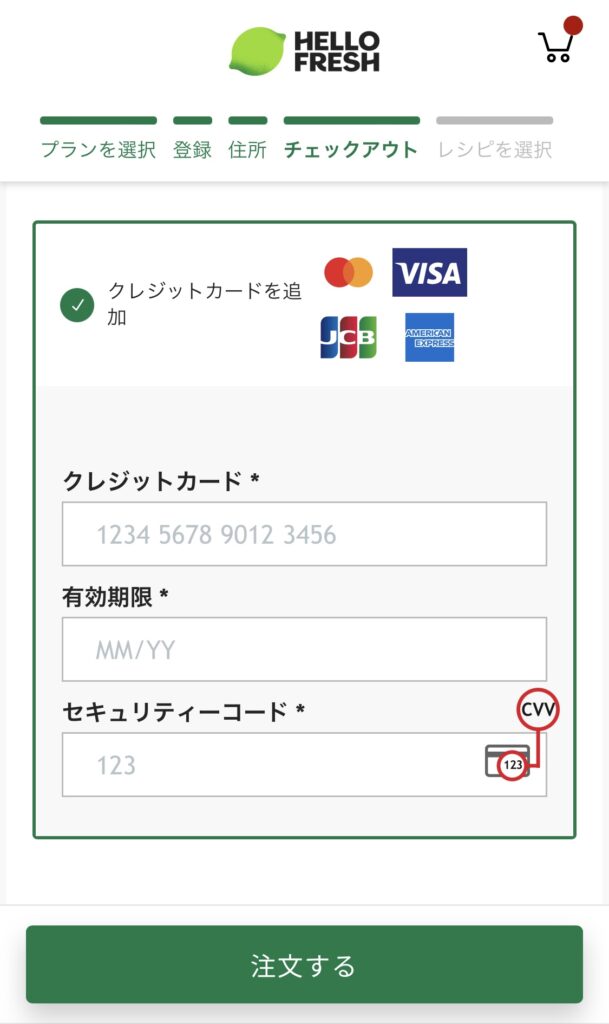609x1024 pixels.
Task: Select クレジットカードを追加 payment option
Action: coord(77,305)
